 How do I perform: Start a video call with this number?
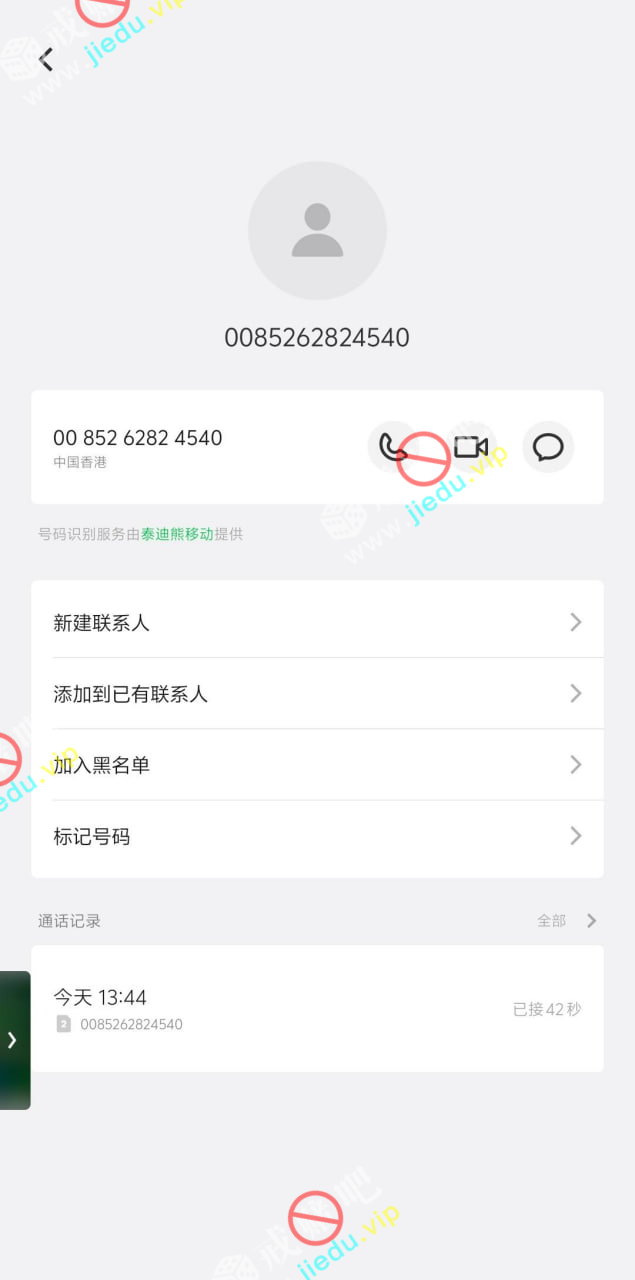coord(471,447)
